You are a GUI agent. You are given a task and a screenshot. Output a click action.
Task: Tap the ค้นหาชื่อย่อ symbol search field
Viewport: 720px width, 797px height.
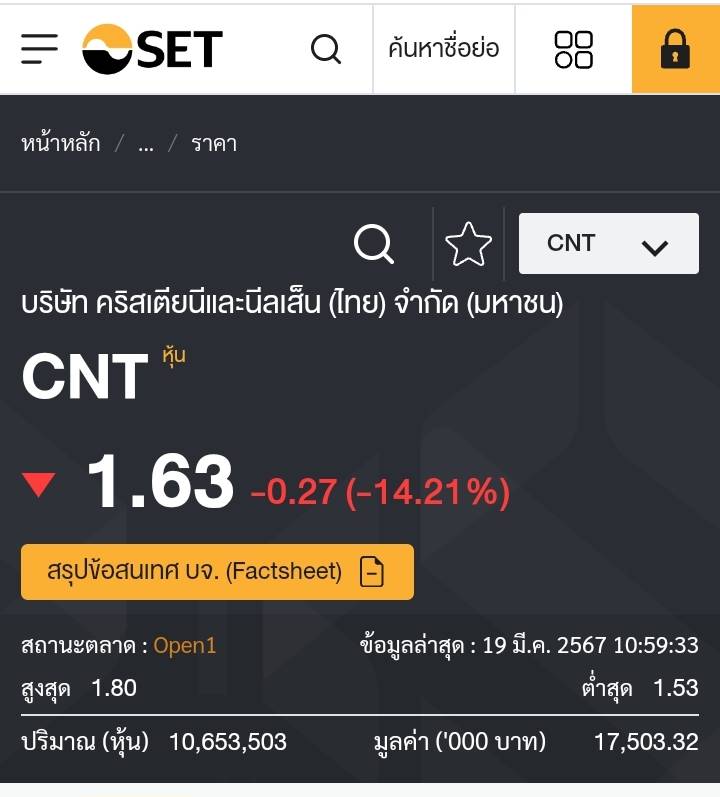coord(443,48)
